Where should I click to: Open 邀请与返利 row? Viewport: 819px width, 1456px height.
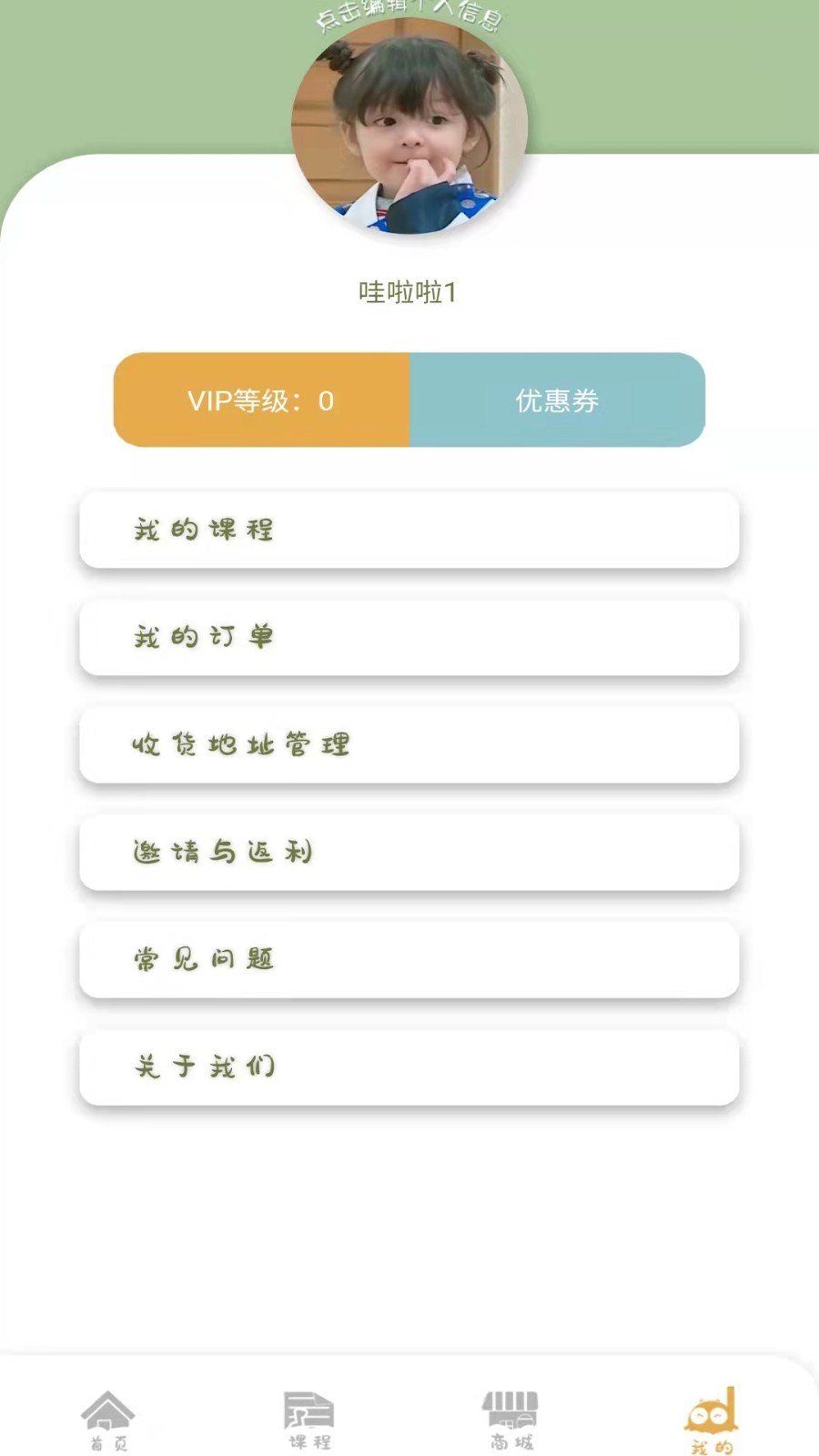click(x=409, y=852)
